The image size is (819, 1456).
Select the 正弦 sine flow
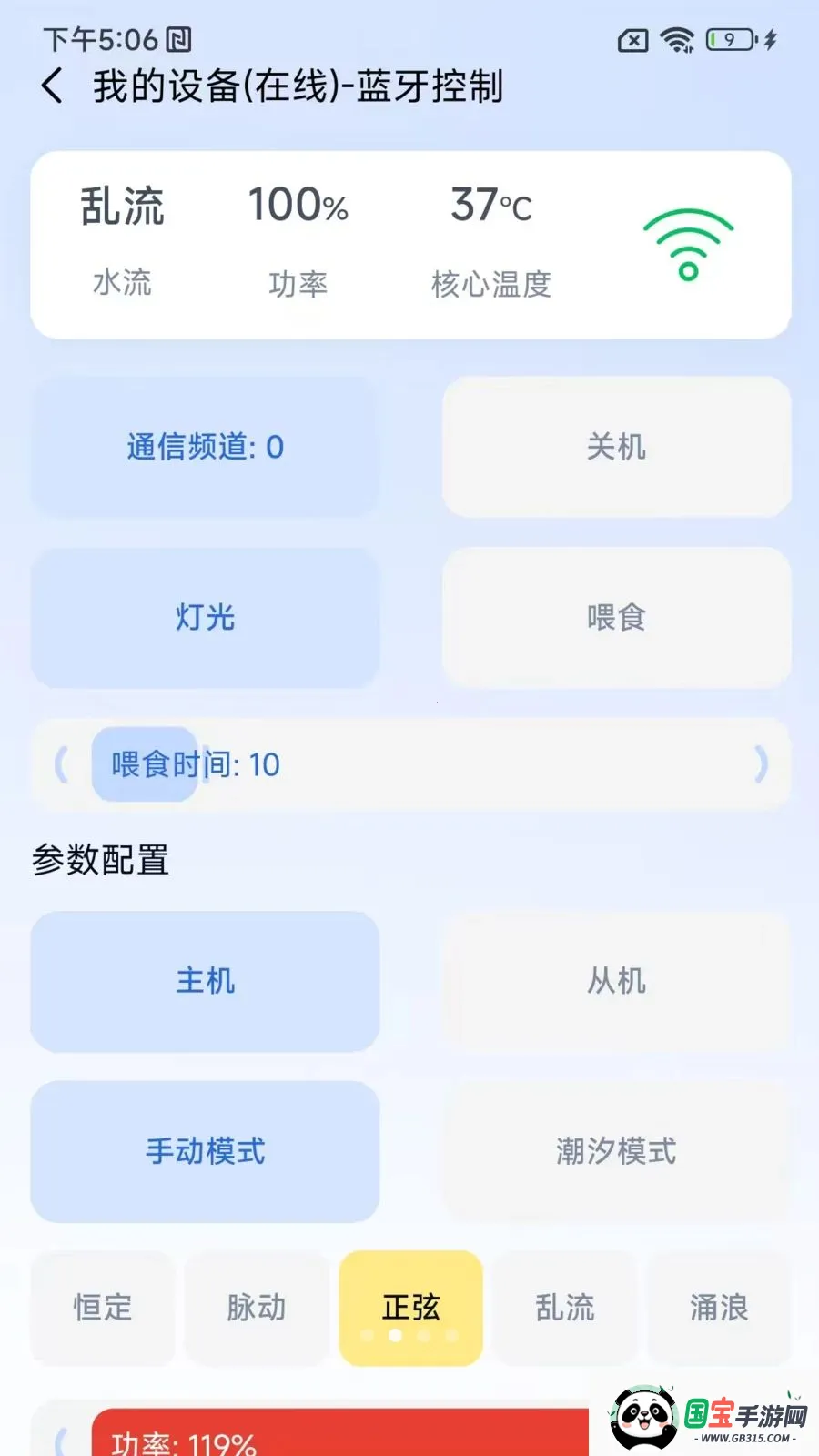(410, 1308)
